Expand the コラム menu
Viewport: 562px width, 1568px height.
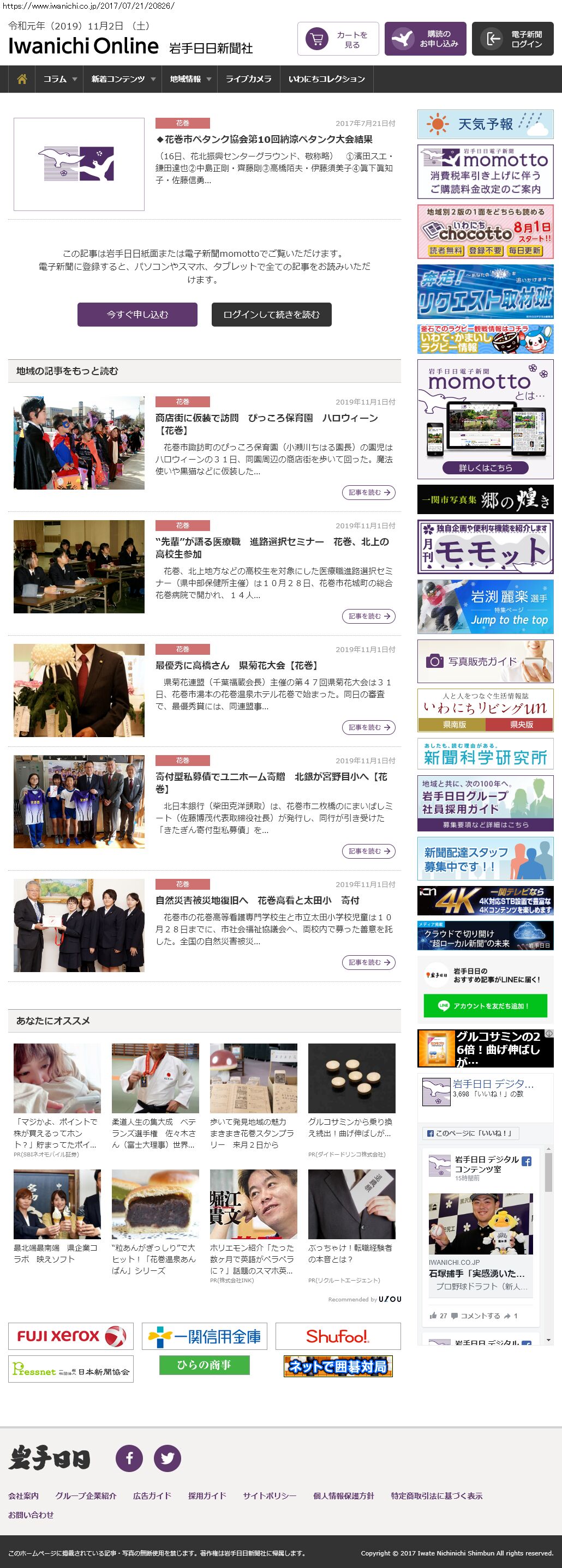click(59, 79)
